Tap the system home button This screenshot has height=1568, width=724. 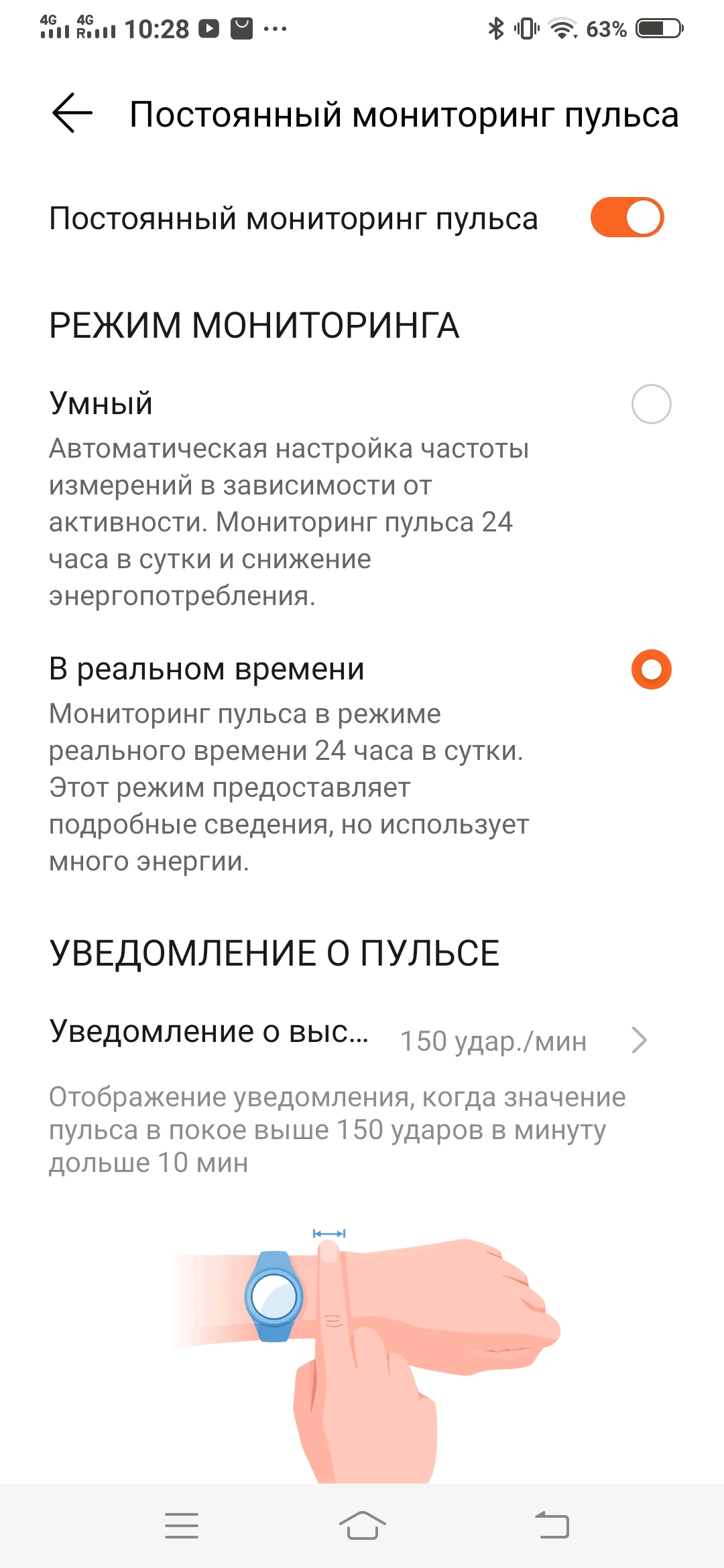pos(362,1525)
